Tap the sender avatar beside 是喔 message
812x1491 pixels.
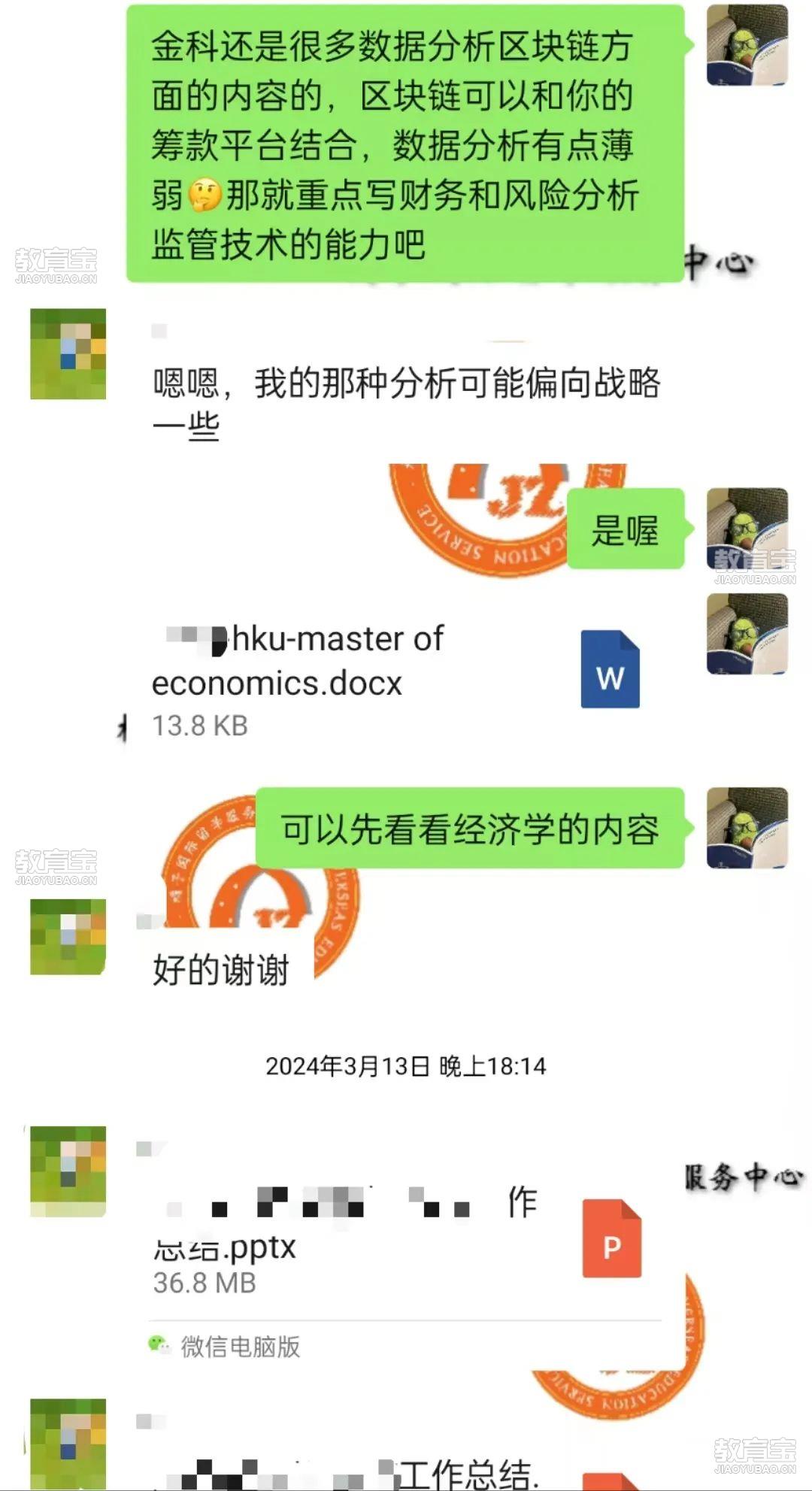[747, 529]
